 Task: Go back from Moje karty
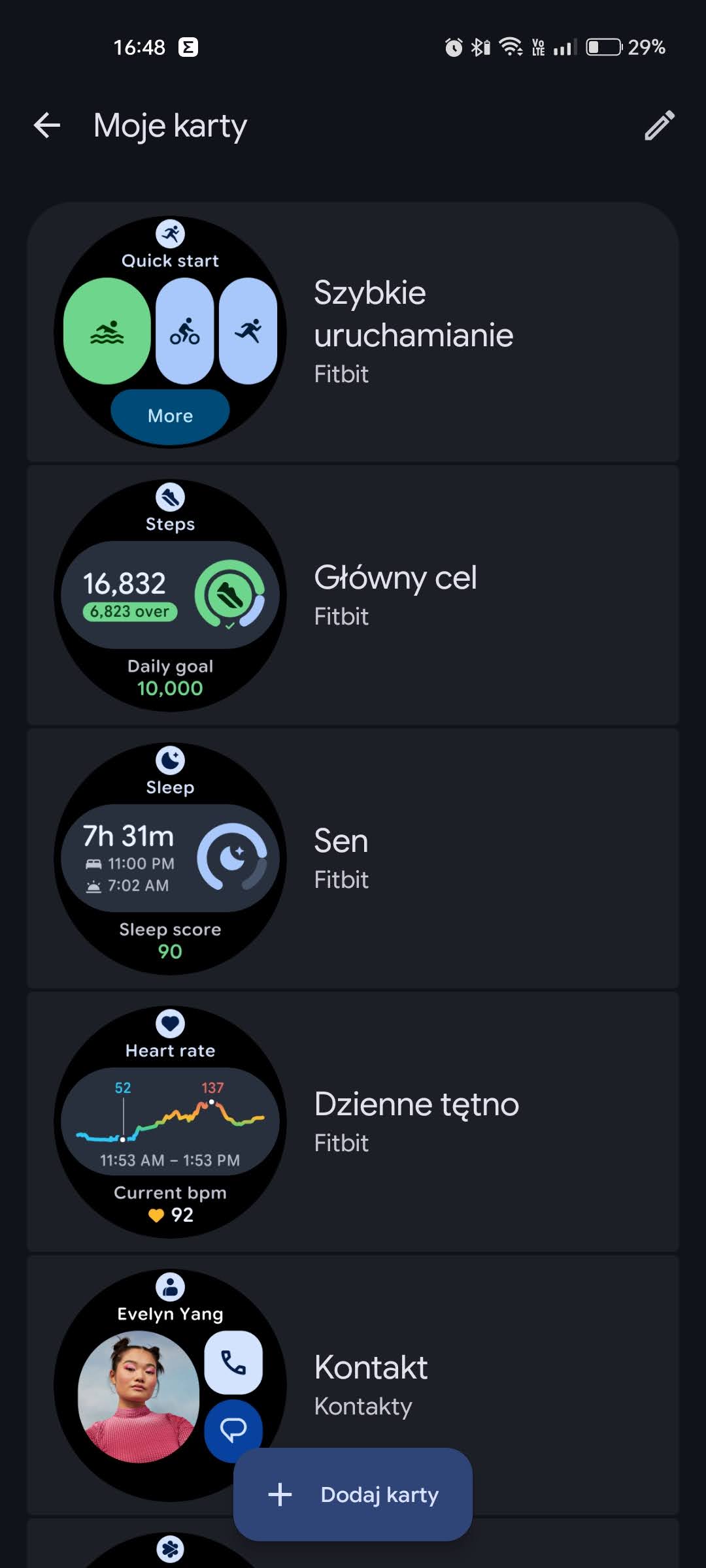tap(47, 125)
